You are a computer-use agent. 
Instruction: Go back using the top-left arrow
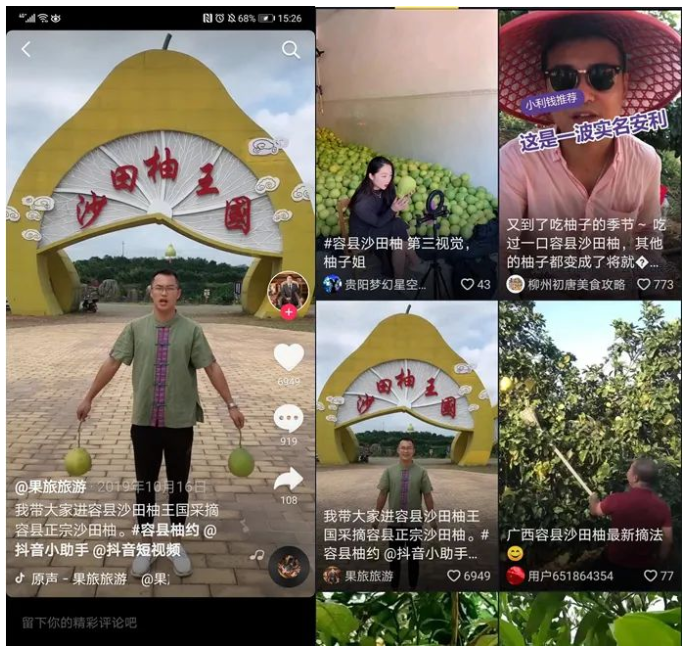(26, 49)
